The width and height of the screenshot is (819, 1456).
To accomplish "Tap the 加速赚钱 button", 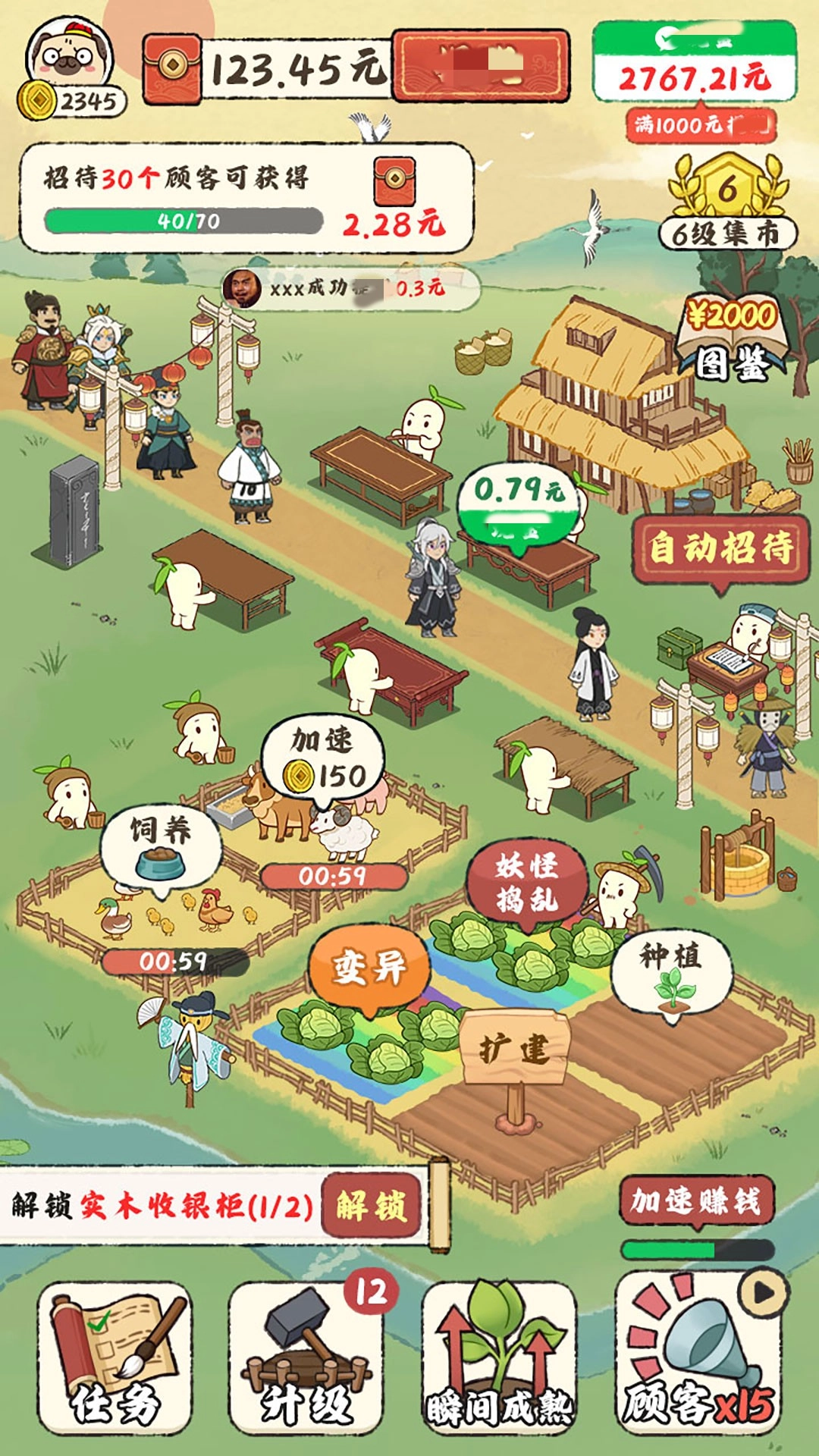I will coord(696,1201).
